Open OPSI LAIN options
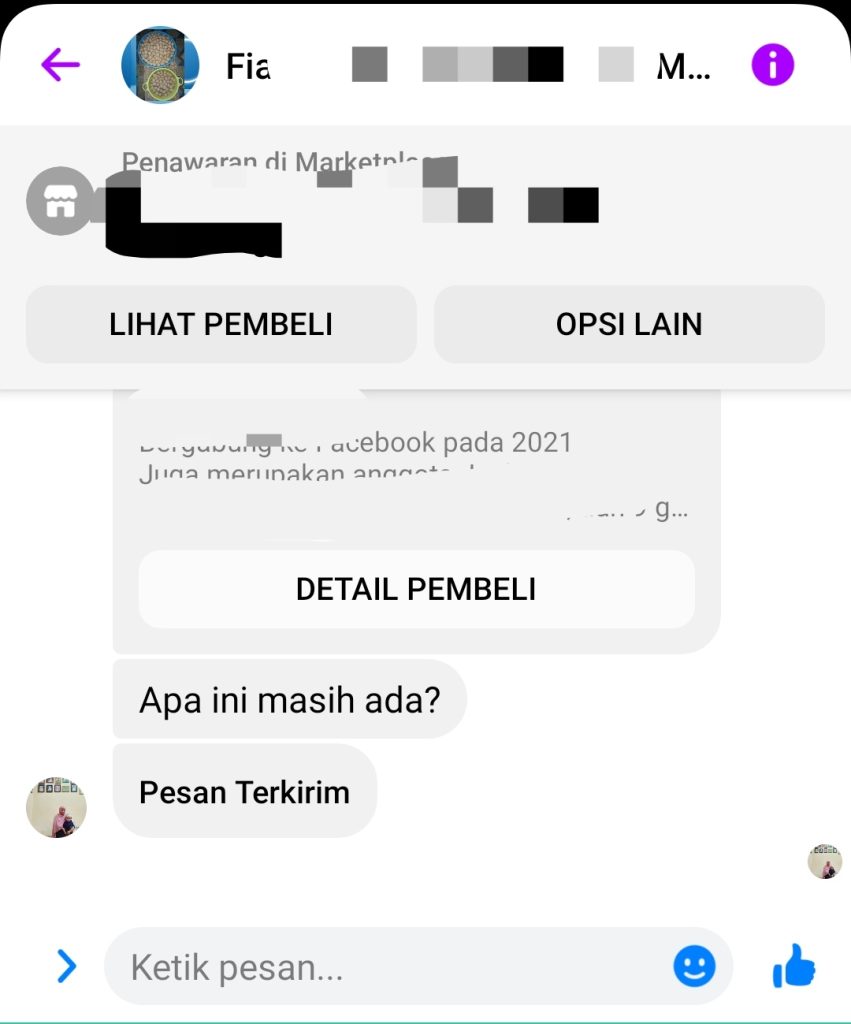The image size is (851, 1024). coord(629,324)
